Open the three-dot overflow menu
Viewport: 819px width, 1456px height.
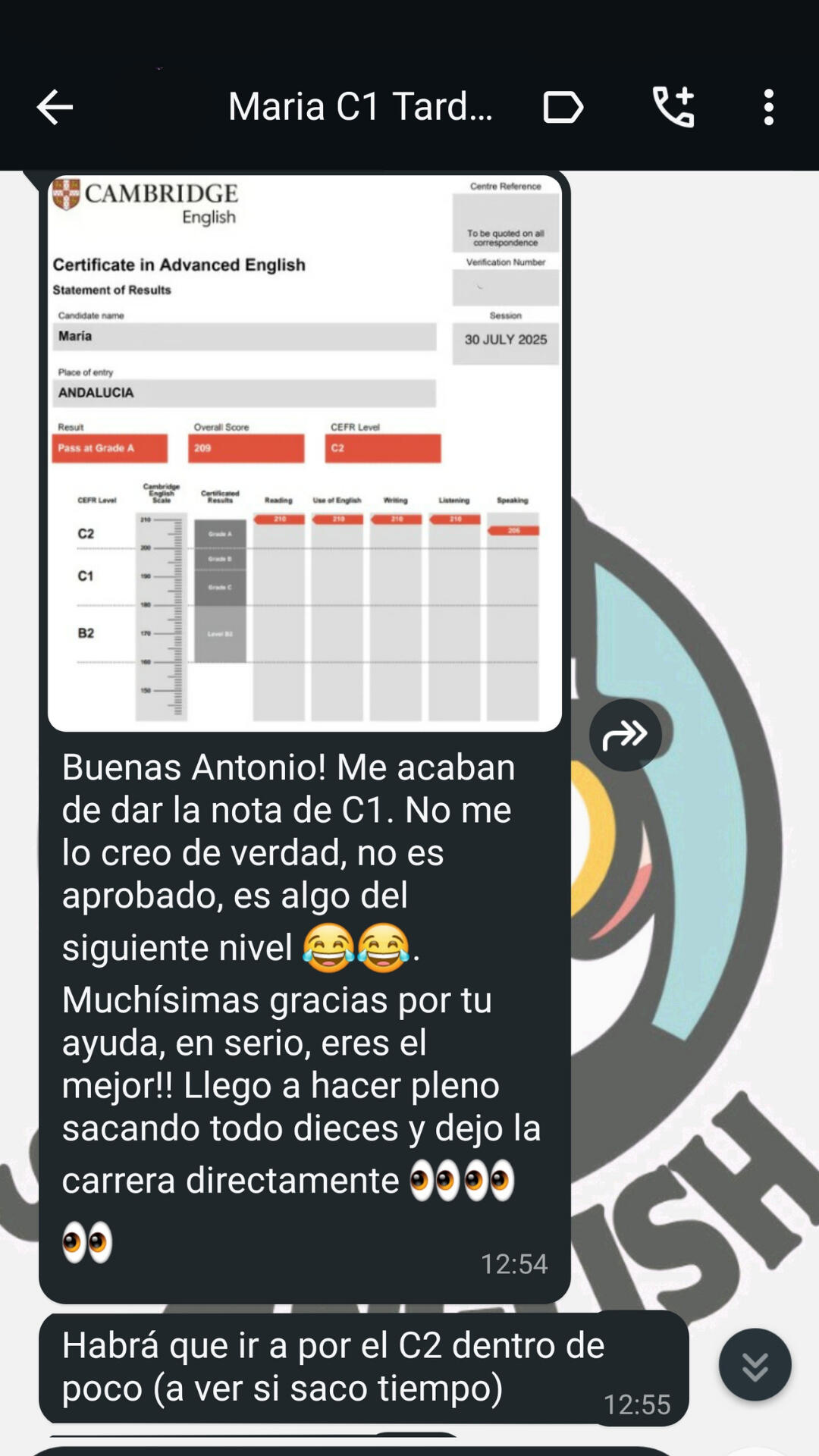click(768, 107)
